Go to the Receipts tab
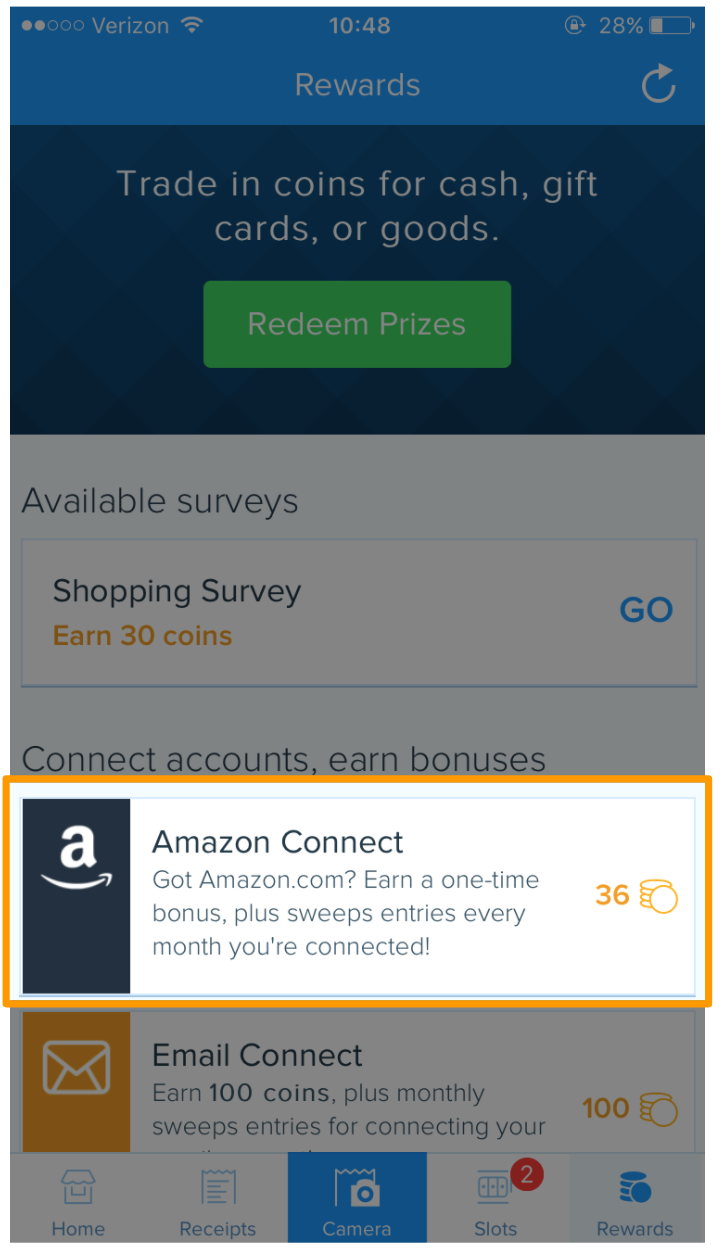The width and height of the screenshot is (722, 1254). coord(217,1203)
